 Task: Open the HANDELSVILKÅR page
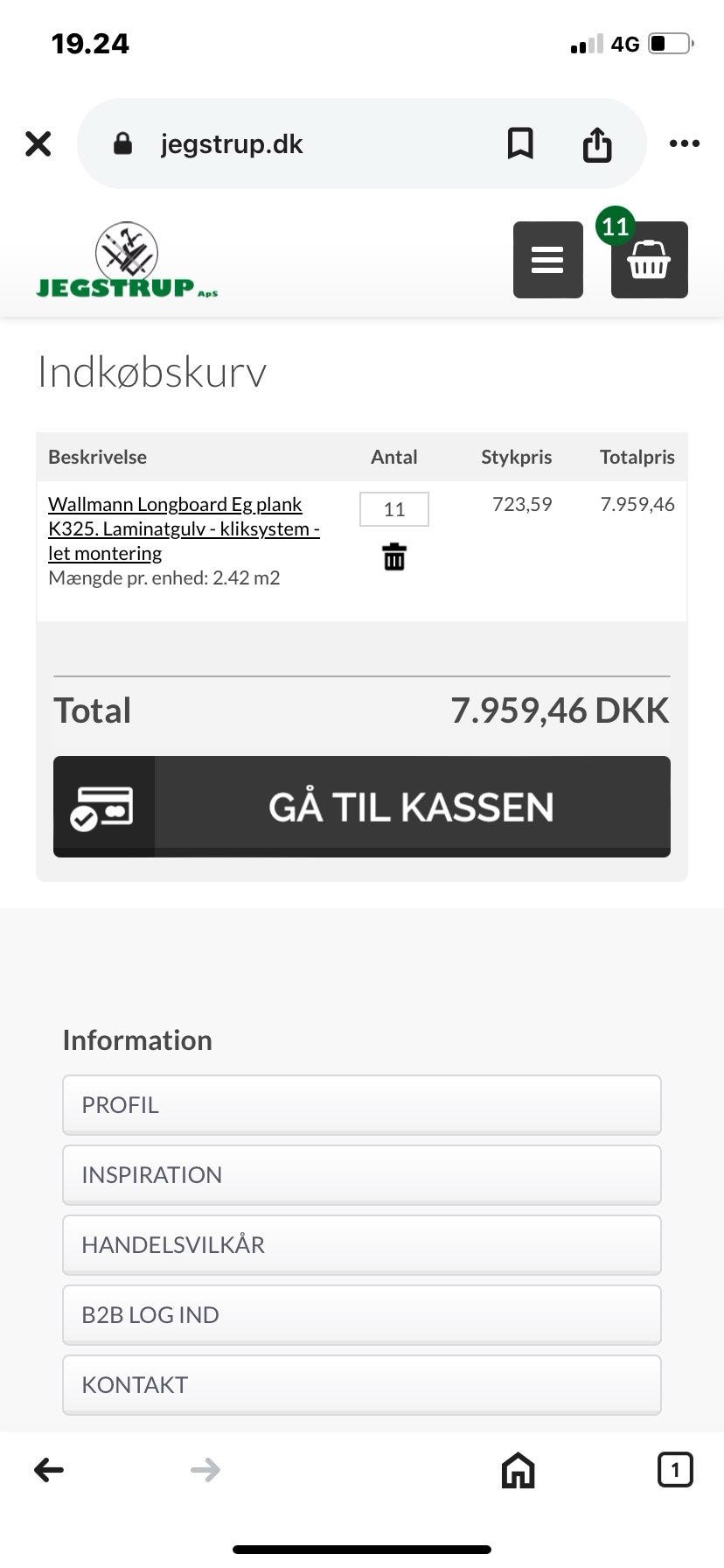coord(361,1244)
